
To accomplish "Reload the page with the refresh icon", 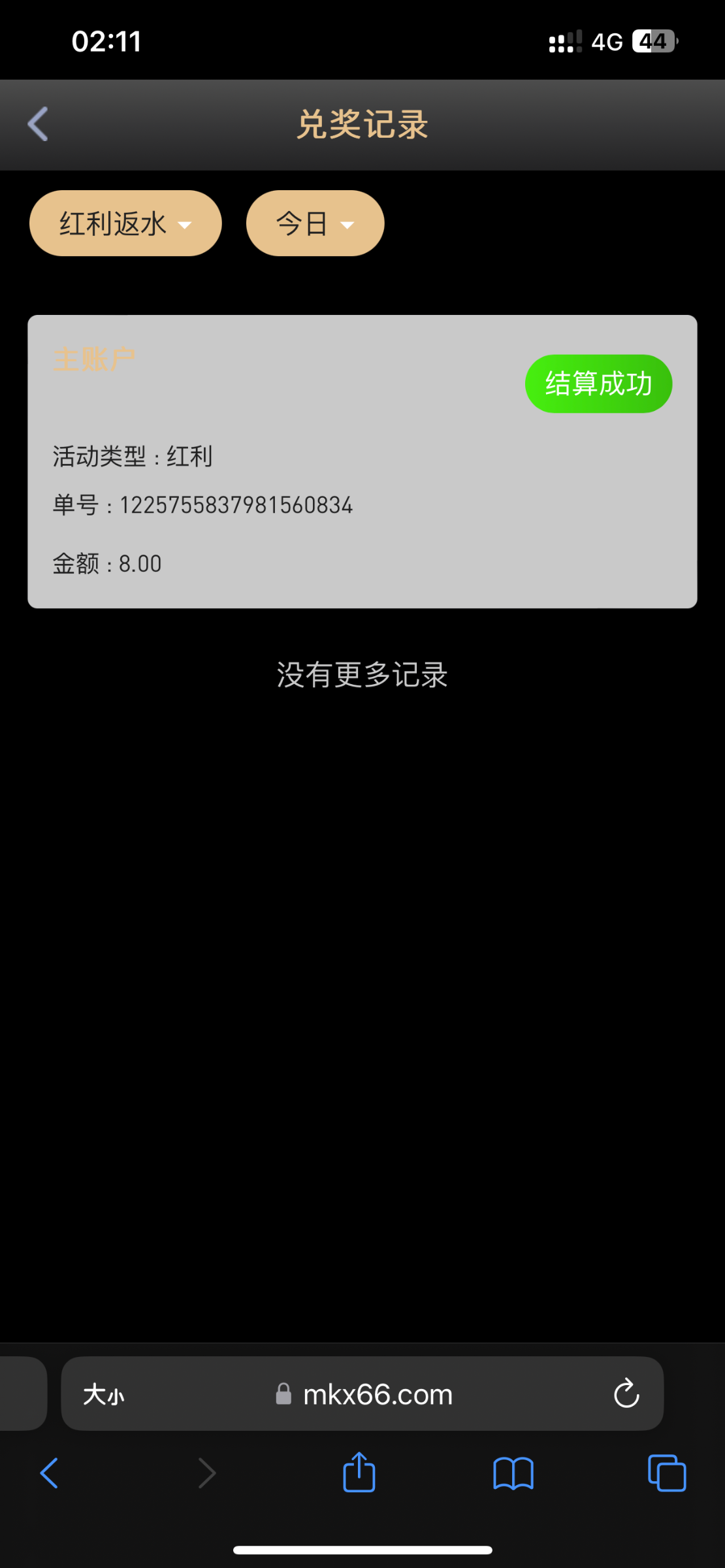I will tap(626, 1394).
